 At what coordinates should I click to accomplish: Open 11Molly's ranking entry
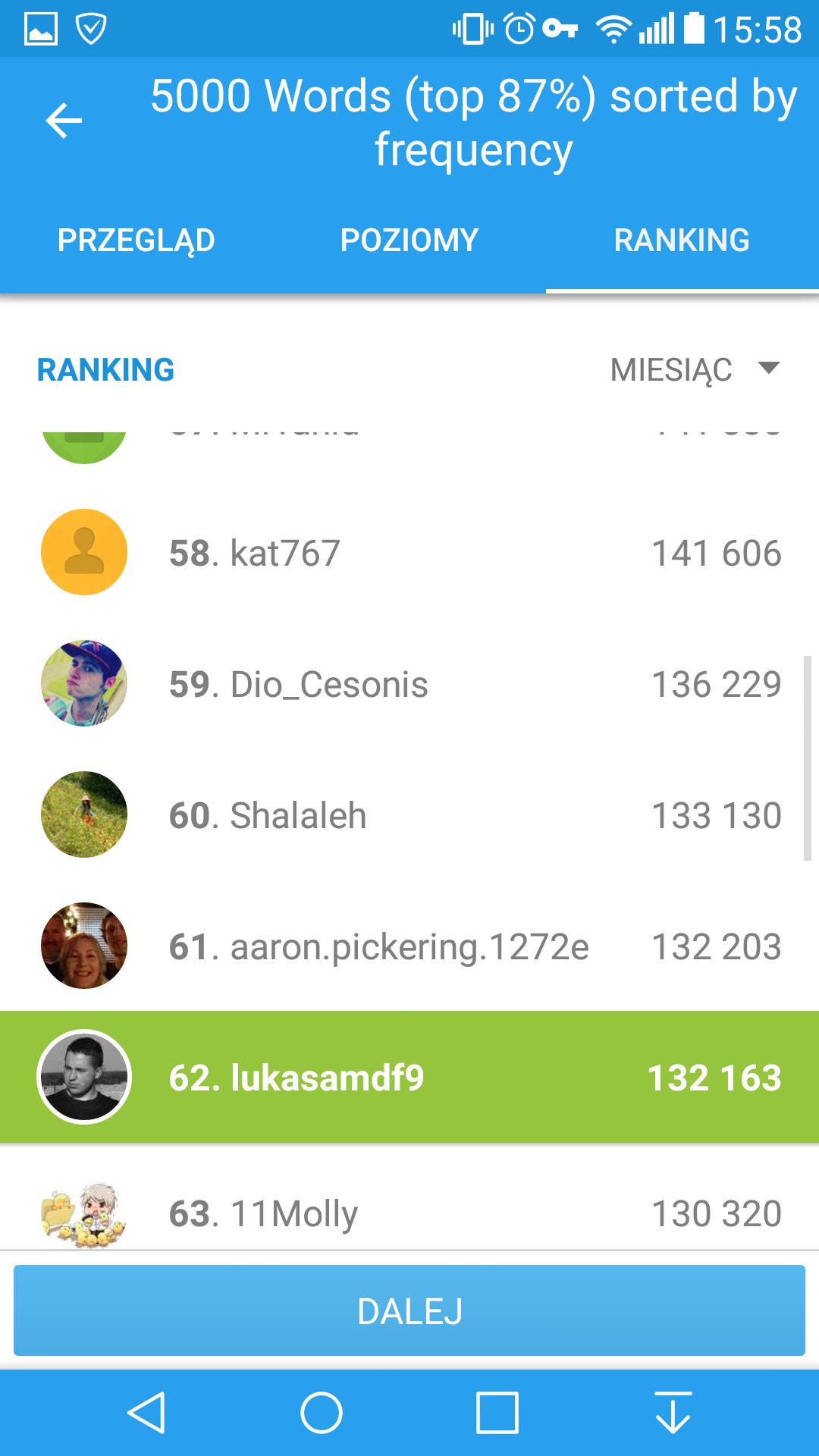409,1198
